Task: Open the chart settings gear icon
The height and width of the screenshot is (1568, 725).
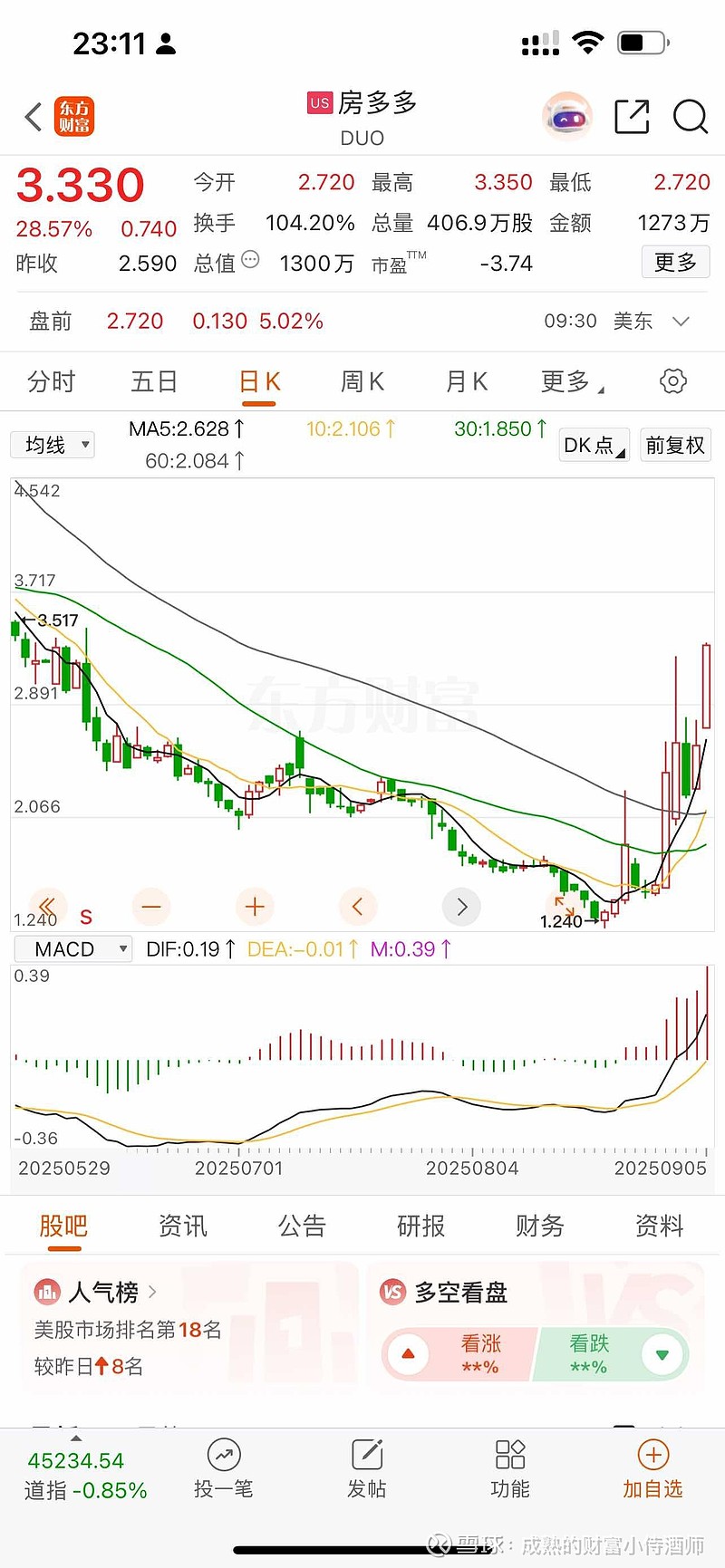Action: 672,381
